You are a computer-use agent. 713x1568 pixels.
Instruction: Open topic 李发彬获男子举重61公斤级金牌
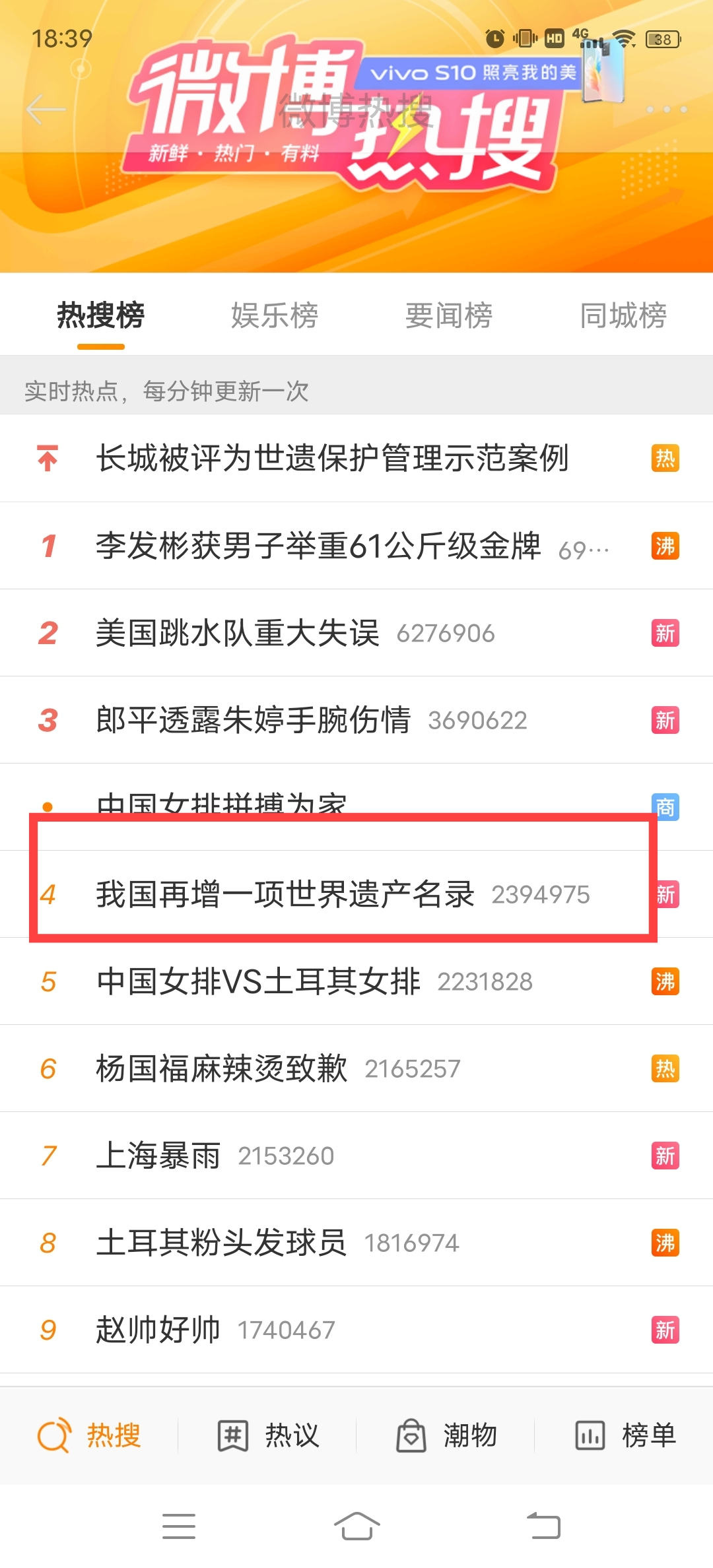pyautogui.click(x=318, y=546)
